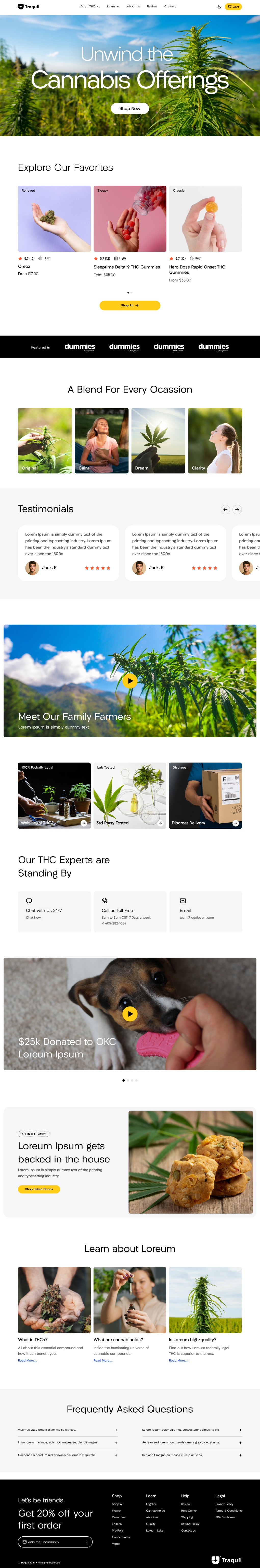Expand the Learn menu in header

113,7
